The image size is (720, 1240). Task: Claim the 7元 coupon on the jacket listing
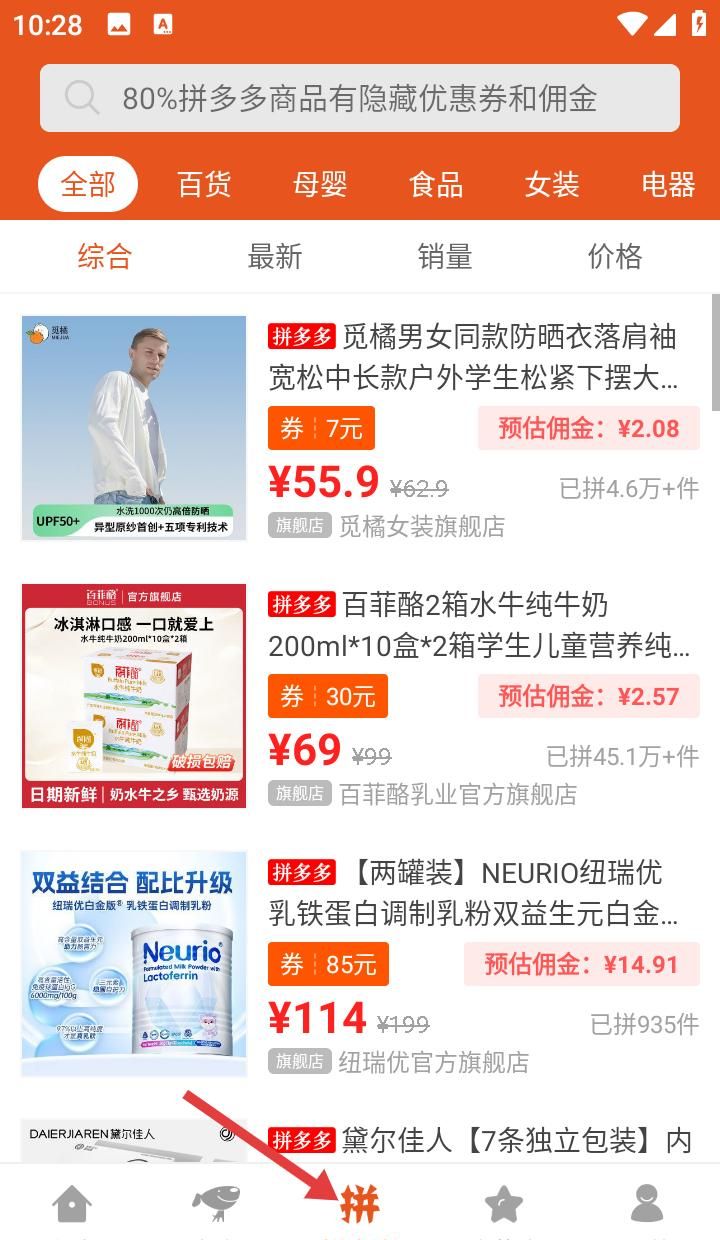click(320, 428)
